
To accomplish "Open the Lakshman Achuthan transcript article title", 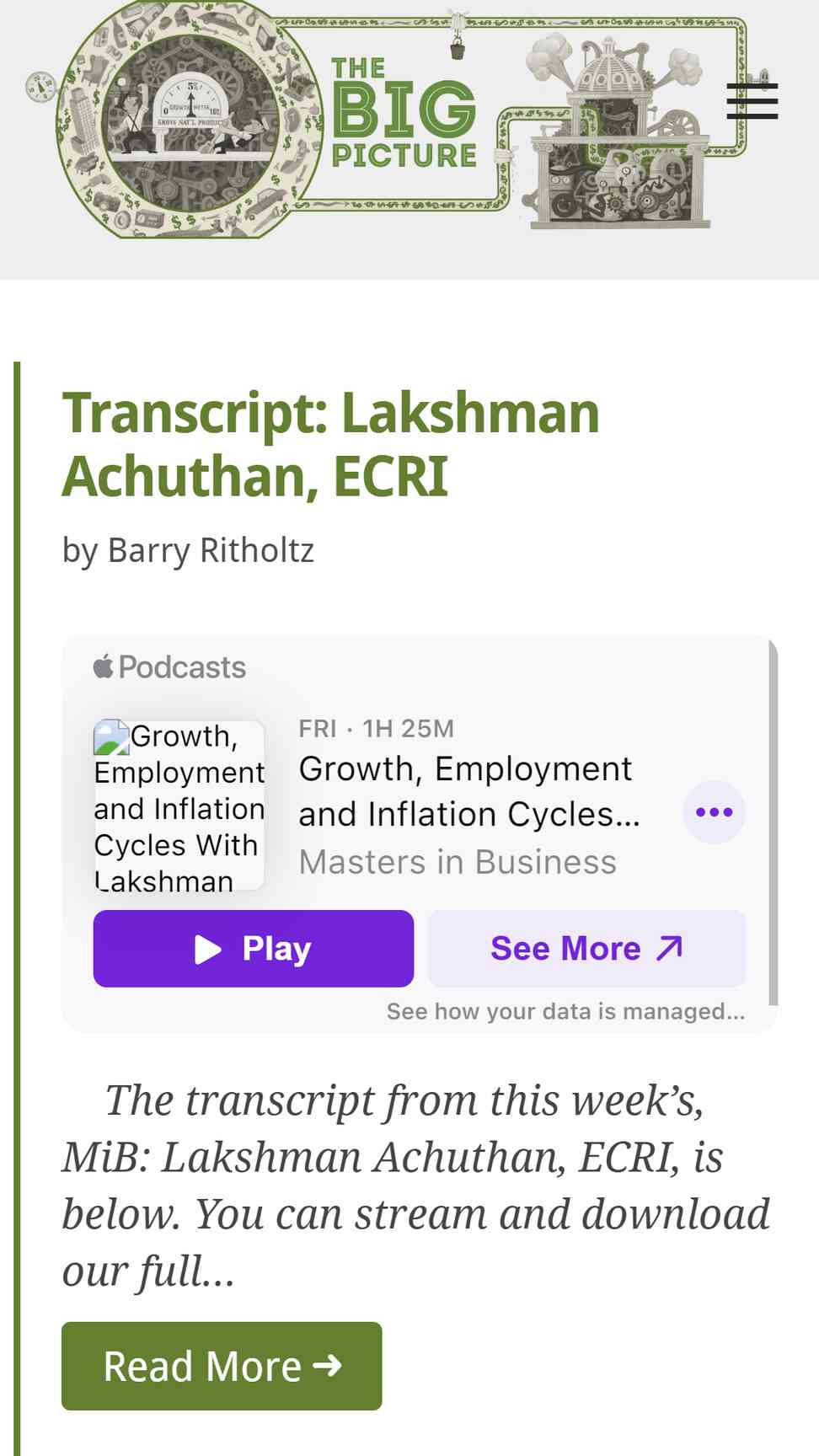I will click(x=330, y=444).
